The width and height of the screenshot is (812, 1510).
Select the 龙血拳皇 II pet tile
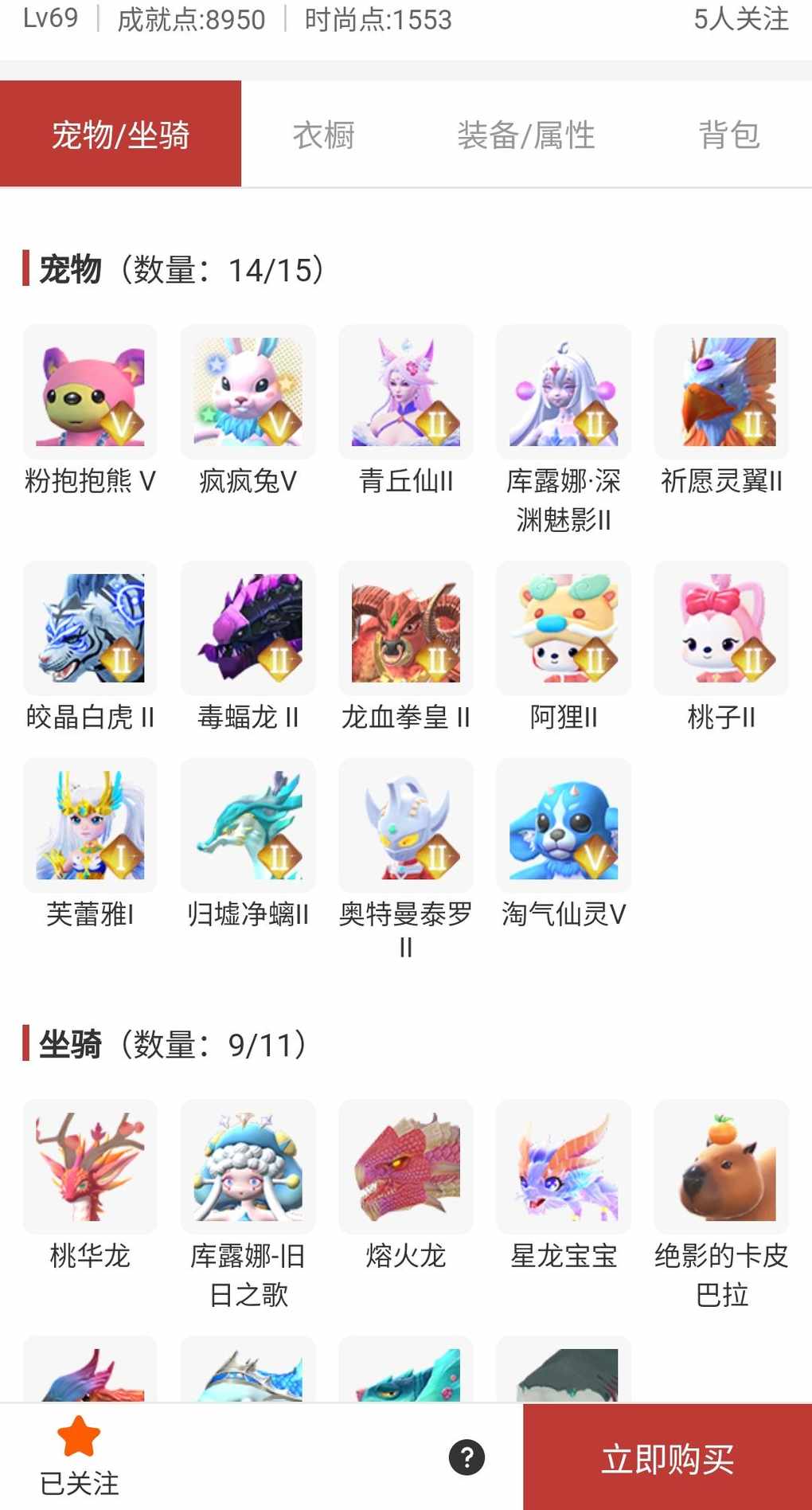tap(405, 628)
